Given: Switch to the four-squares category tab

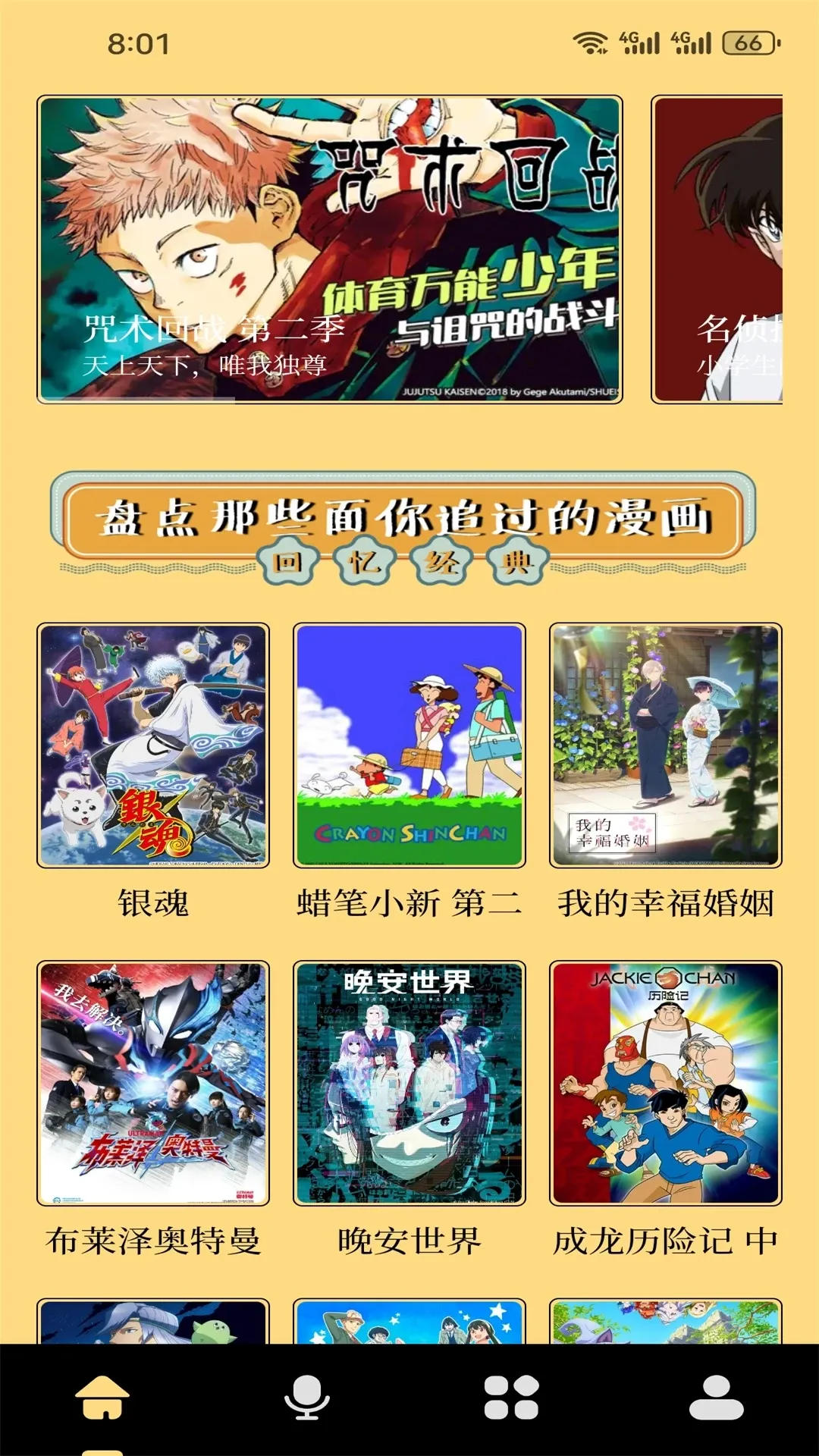Looking at the screenshot, I should (512, 1397).
